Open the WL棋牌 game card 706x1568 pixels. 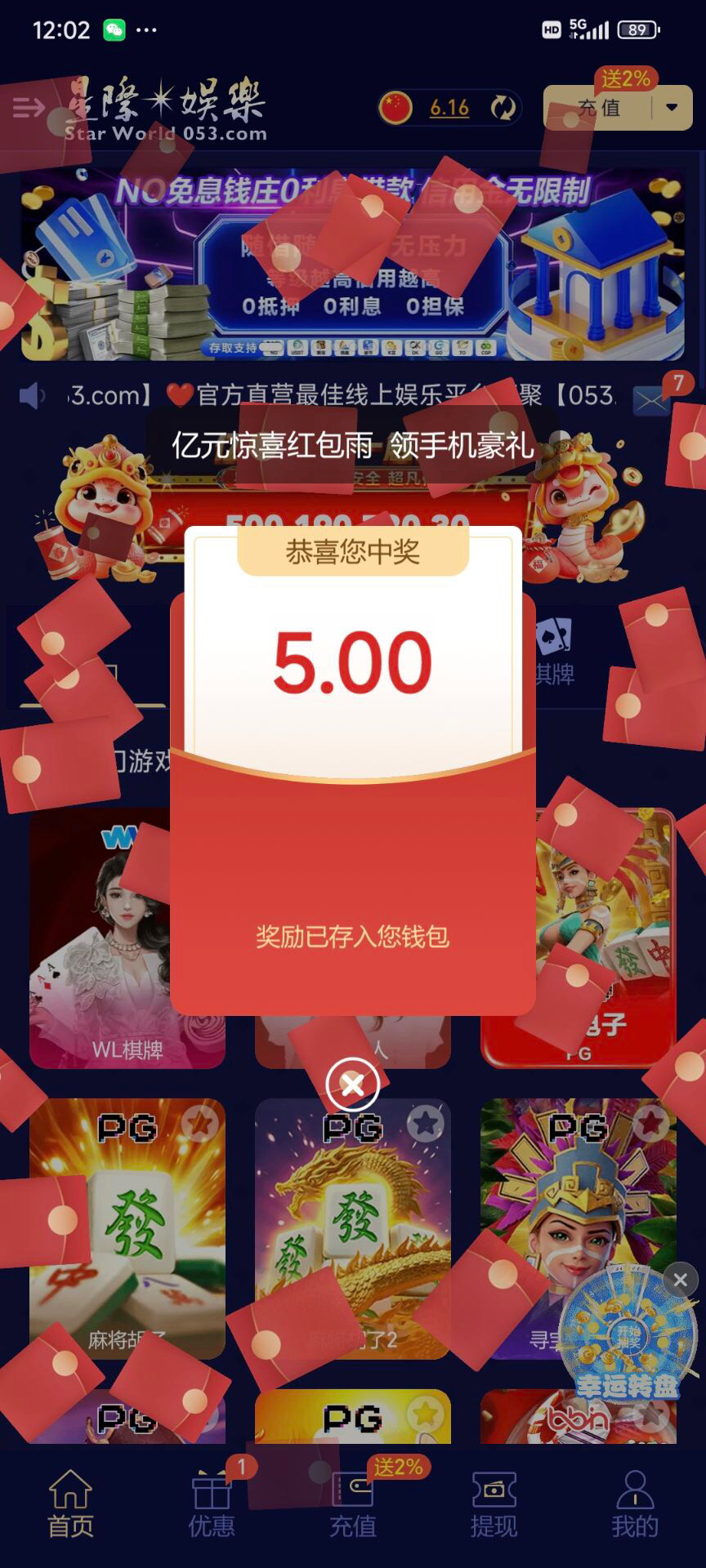[127, 939]
